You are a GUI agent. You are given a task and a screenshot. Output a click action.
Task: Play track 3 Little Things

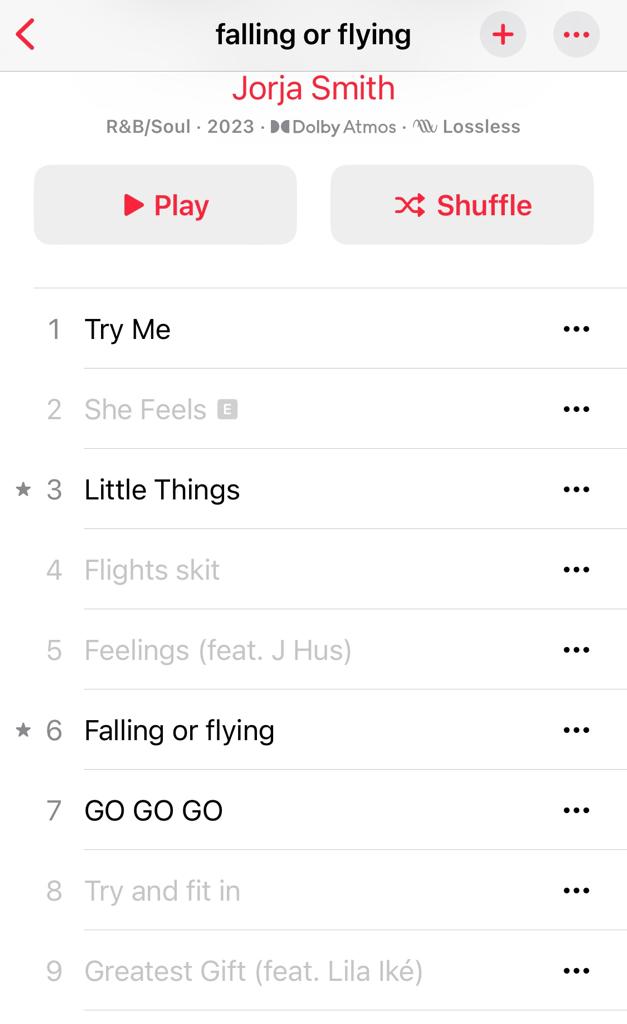(162, 490)
